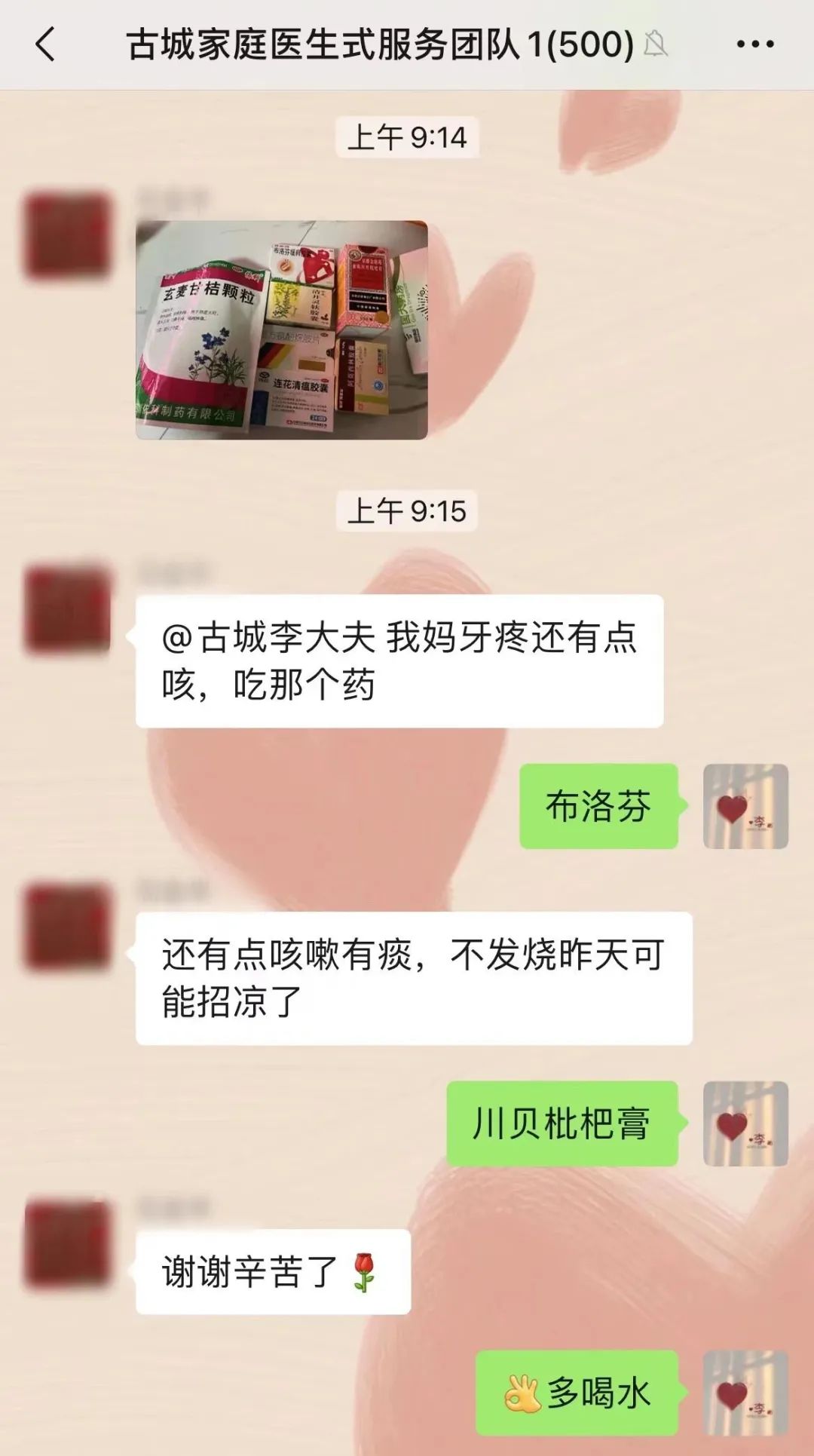Open the three-dot chat menu
Screen dimensions: 814x1456
coord(754,44)
